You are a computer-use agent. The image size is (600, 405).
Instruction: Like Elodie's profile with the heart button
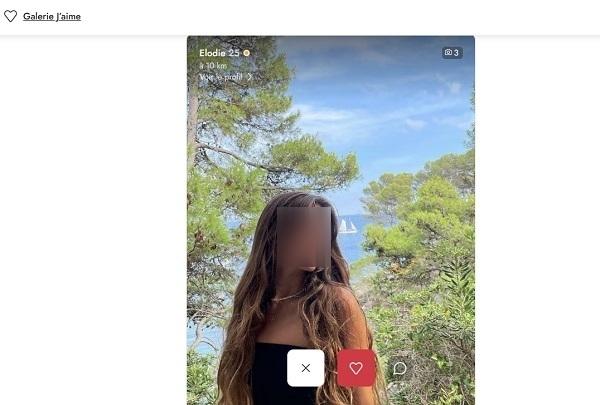pos(356,368)
